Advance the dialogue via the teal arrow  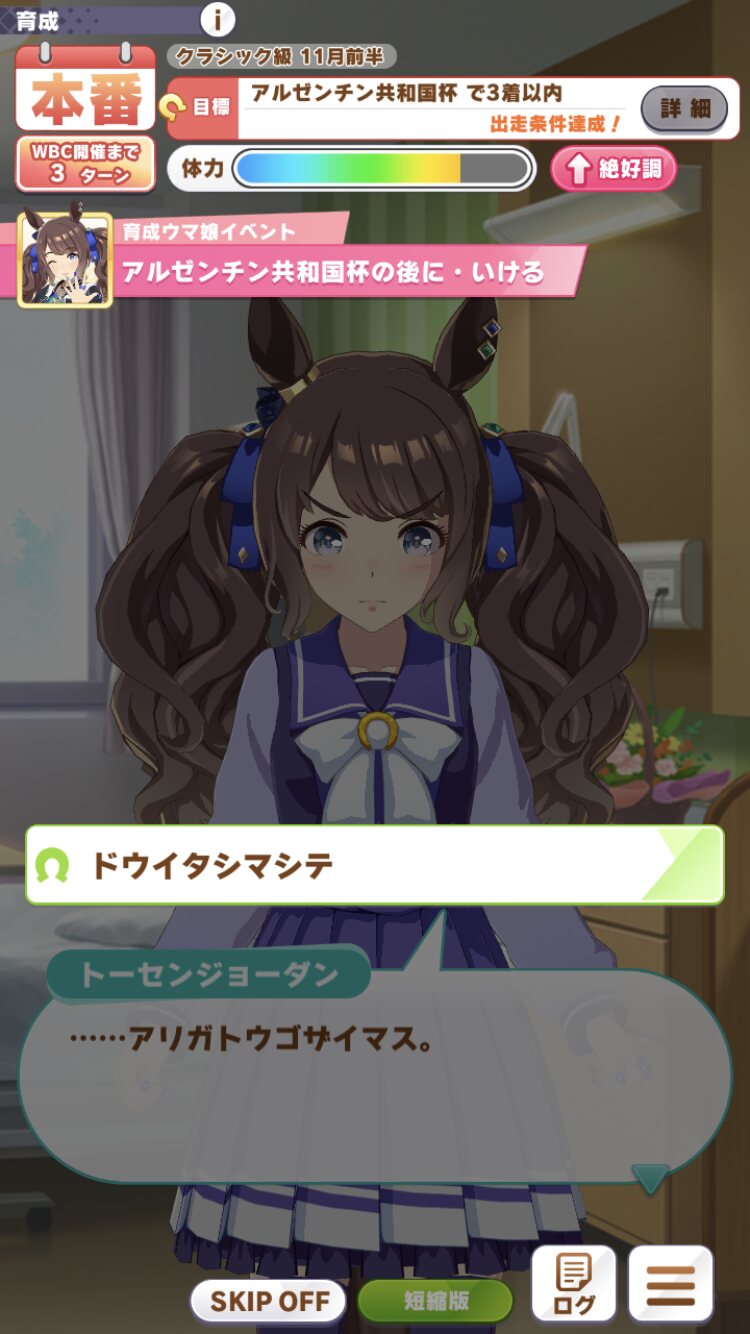(x=650, y=1177)
